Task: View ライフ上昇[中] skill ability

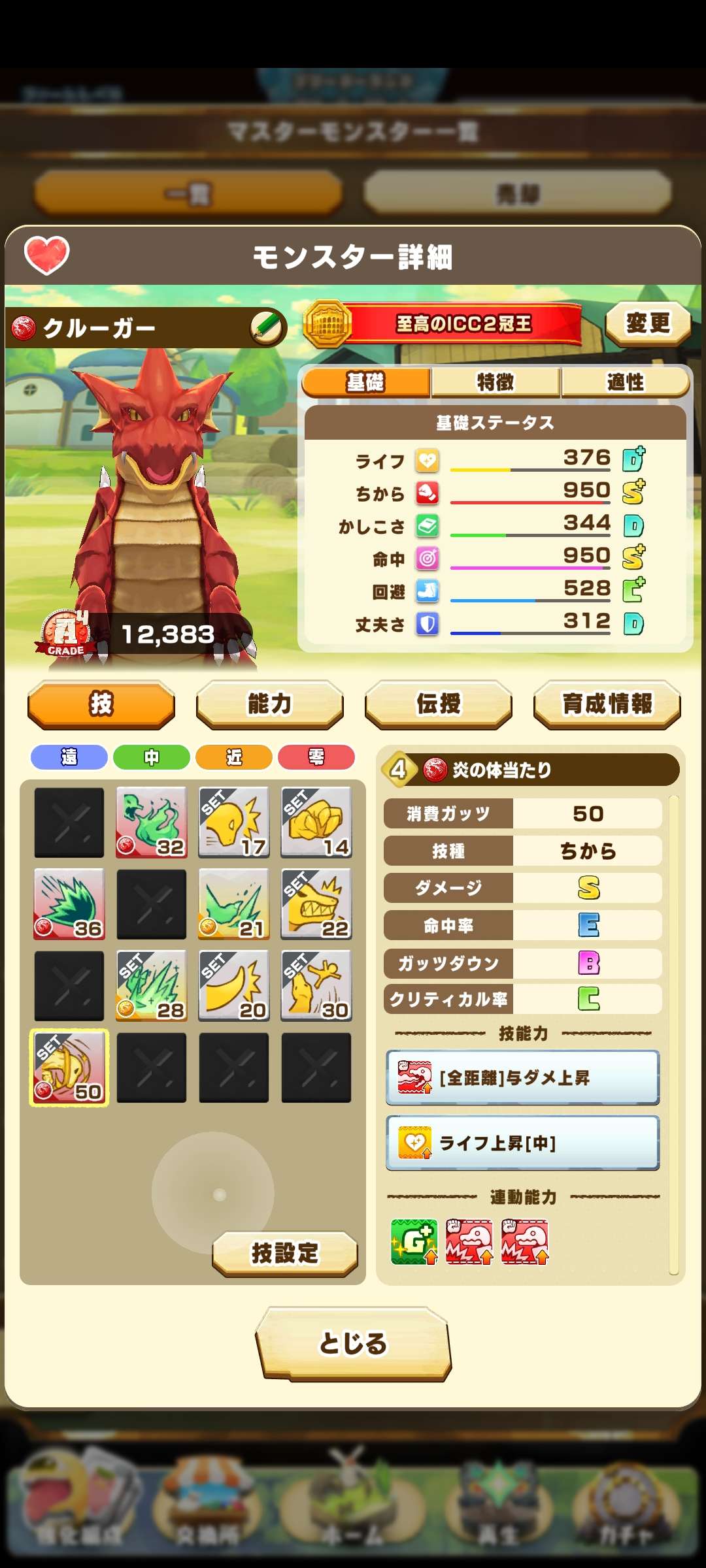Action: (522, 1143)
